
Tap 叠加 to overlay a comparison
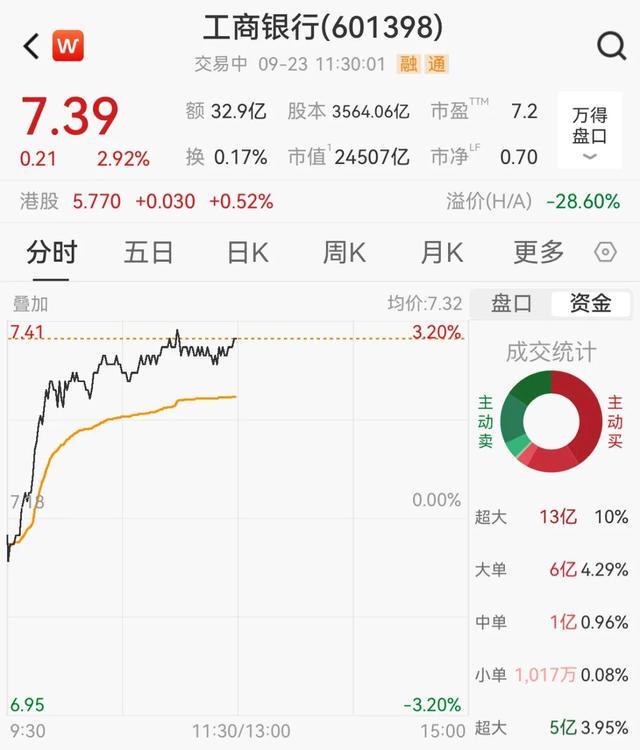(30, 304)
